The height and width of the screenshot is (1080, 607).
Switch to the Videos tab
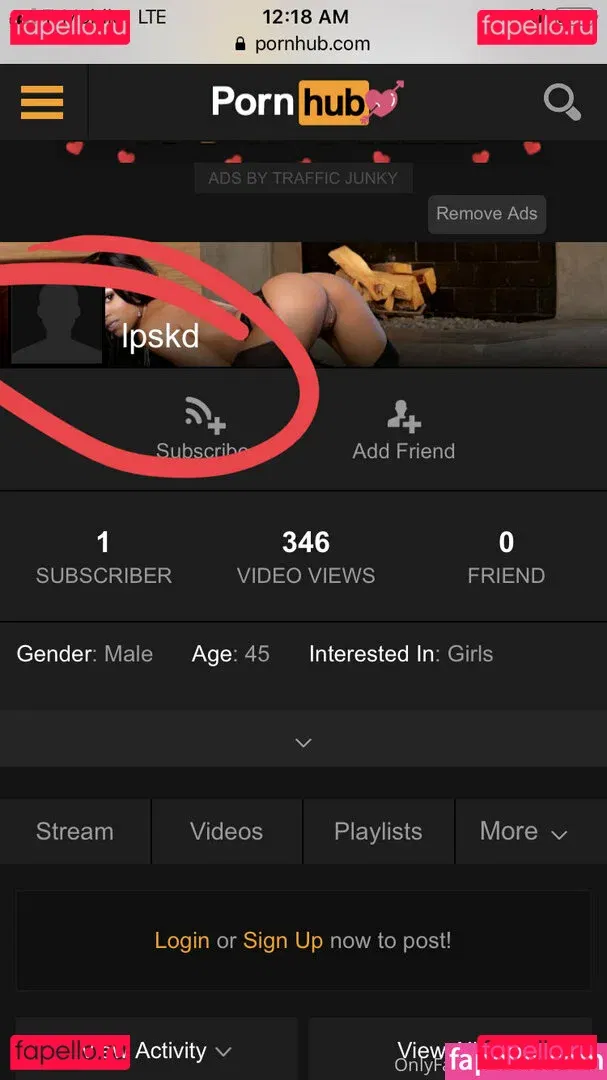[x=226, y=831]
